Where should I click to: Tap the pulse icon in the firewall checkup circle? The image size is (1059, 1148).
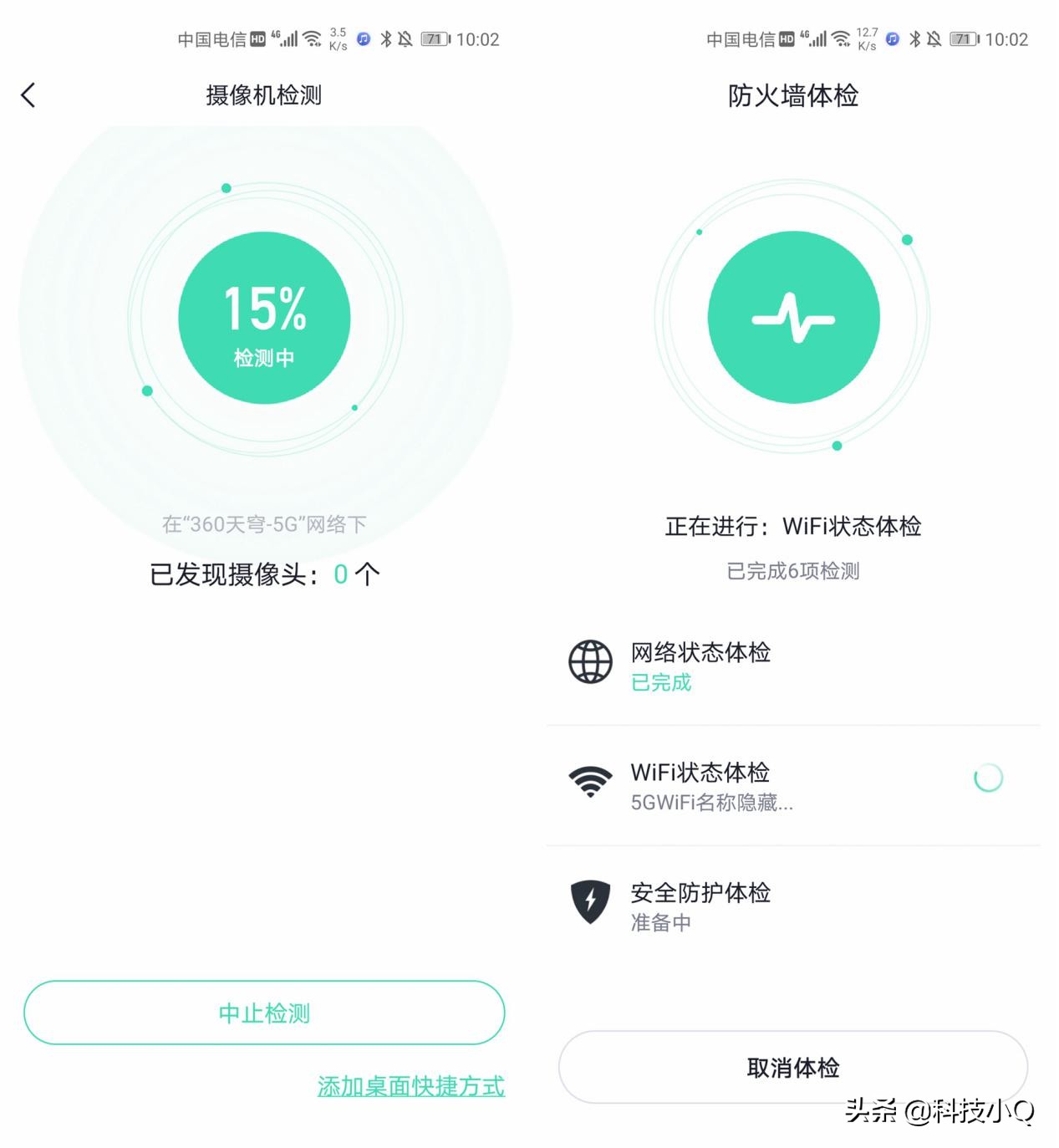click(794, 316)
